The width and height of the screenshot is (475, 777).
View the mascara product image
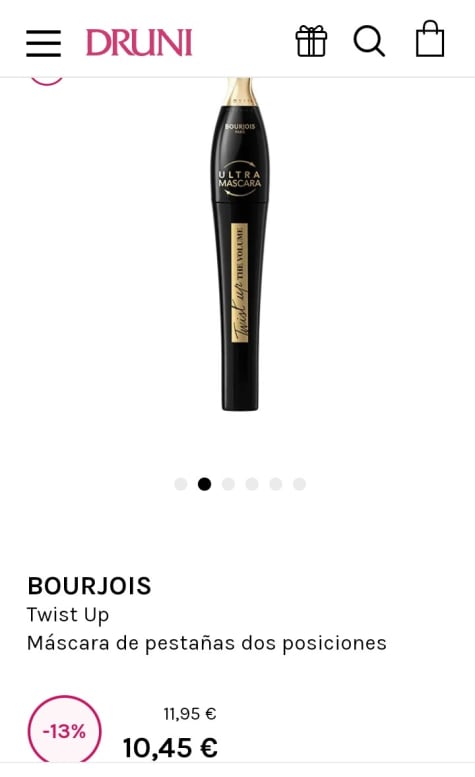coord(240,244)
